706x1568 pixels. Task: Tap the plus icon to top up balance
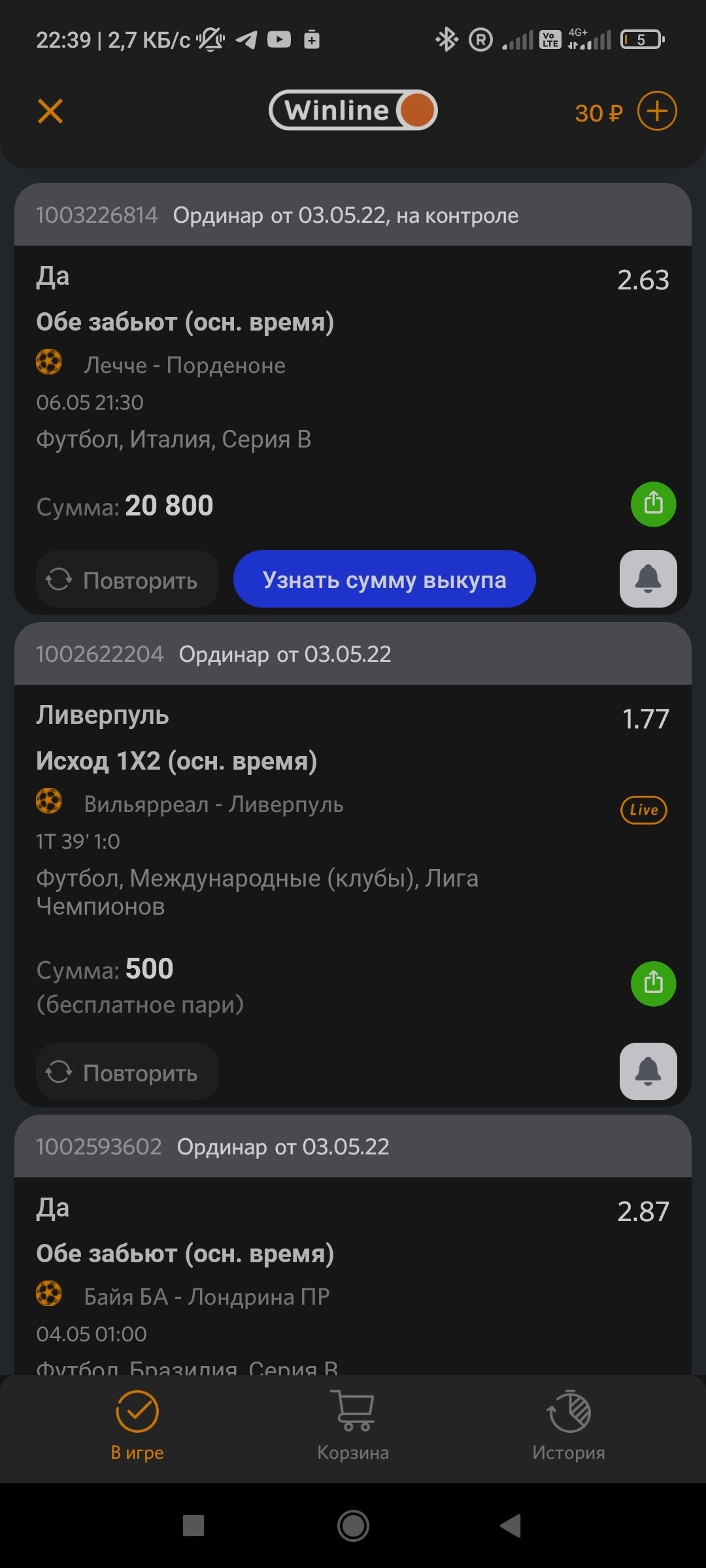click(x=657, y=111)
